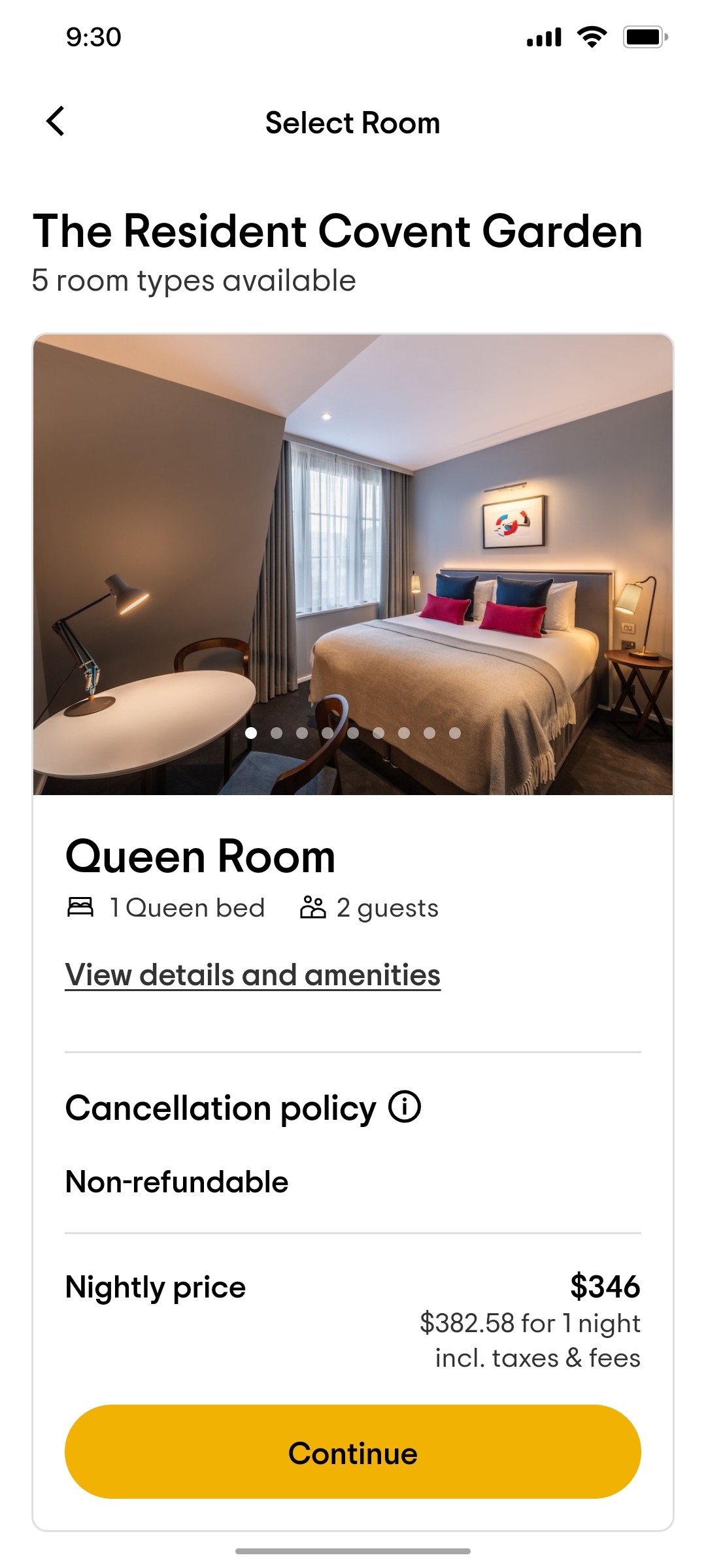706x1568 pixels.
Task: Tap the two-guests icon
Action: [x=311, y=907]
